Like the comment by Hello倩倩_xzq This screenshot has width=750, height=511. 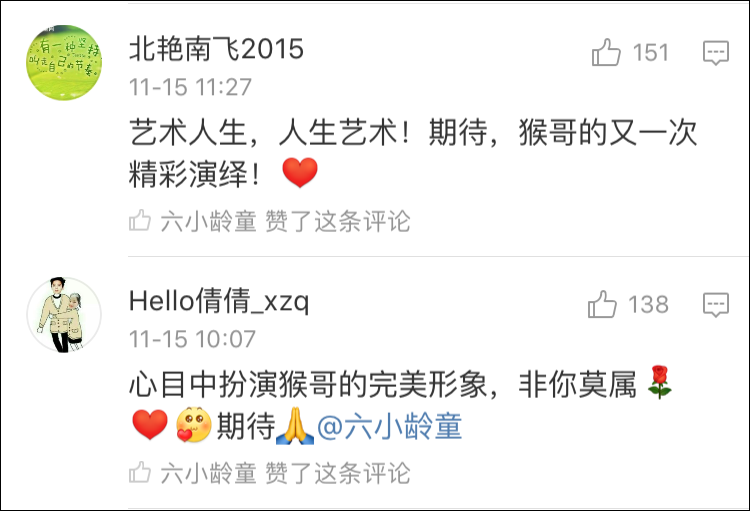(603, 303)
